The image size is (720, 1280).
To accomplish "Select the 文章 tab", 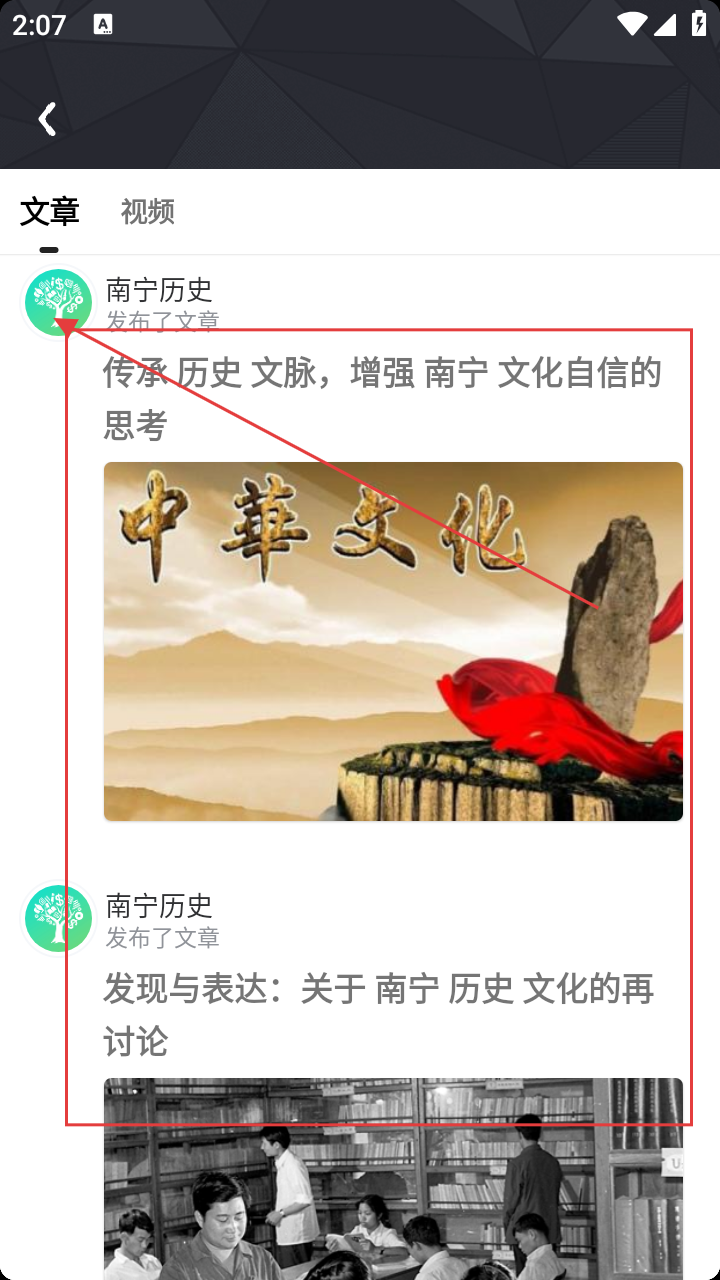I will tap(49, 211).
